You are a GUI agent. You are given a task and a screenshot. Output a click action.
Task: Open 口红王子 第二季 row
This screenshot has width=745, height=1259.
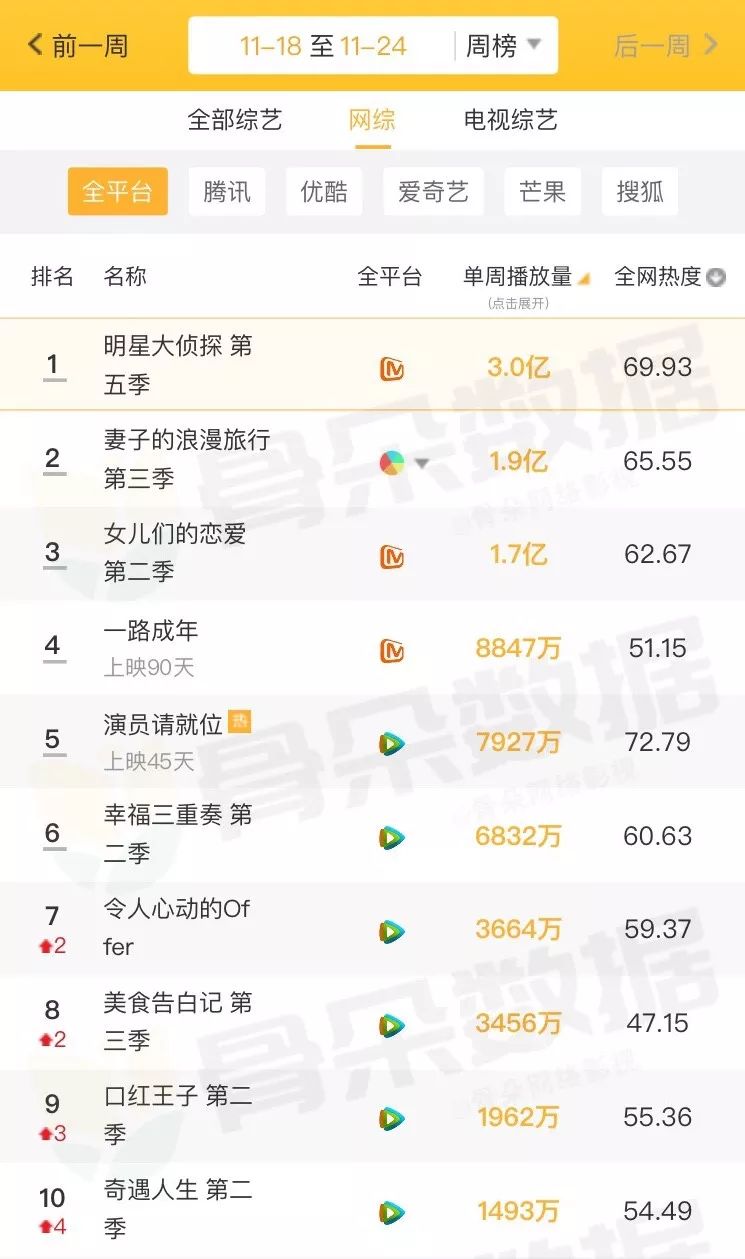pos(178,1115)
